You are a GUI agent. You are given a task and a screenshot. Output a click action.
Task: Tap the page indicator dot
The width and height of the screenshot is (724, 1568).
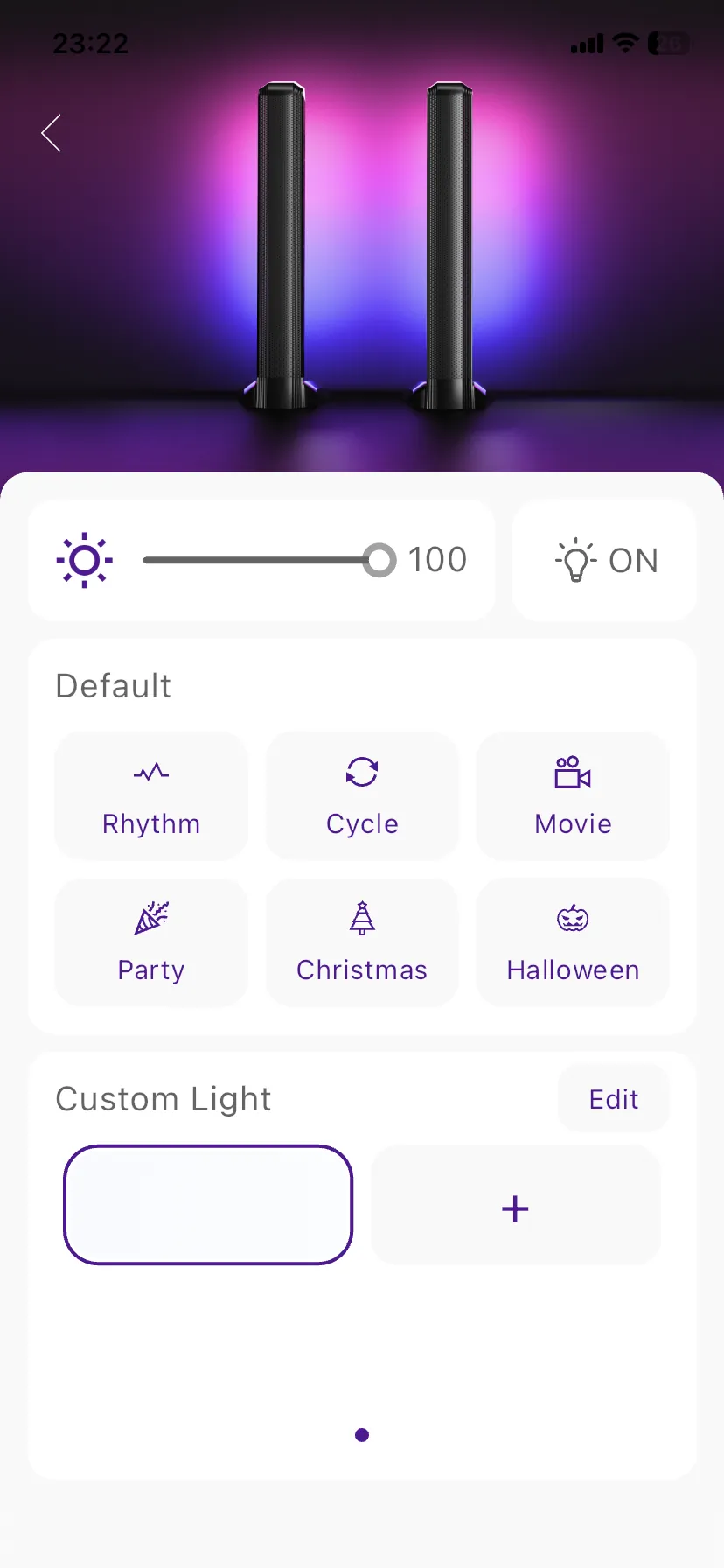click(362, 1435)
